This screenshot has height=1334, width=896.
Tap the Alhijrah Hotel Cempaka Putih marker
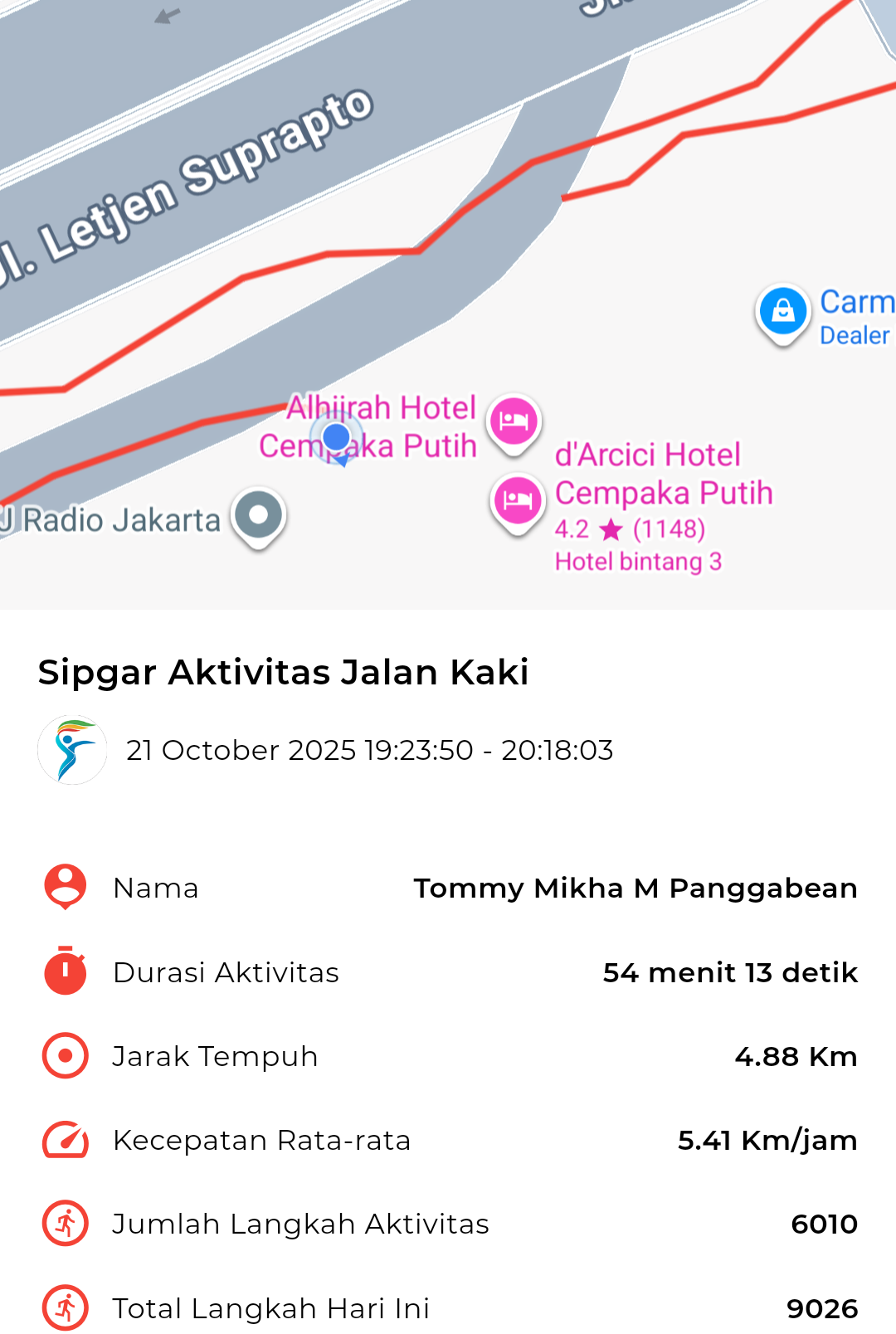coord(514,421)
